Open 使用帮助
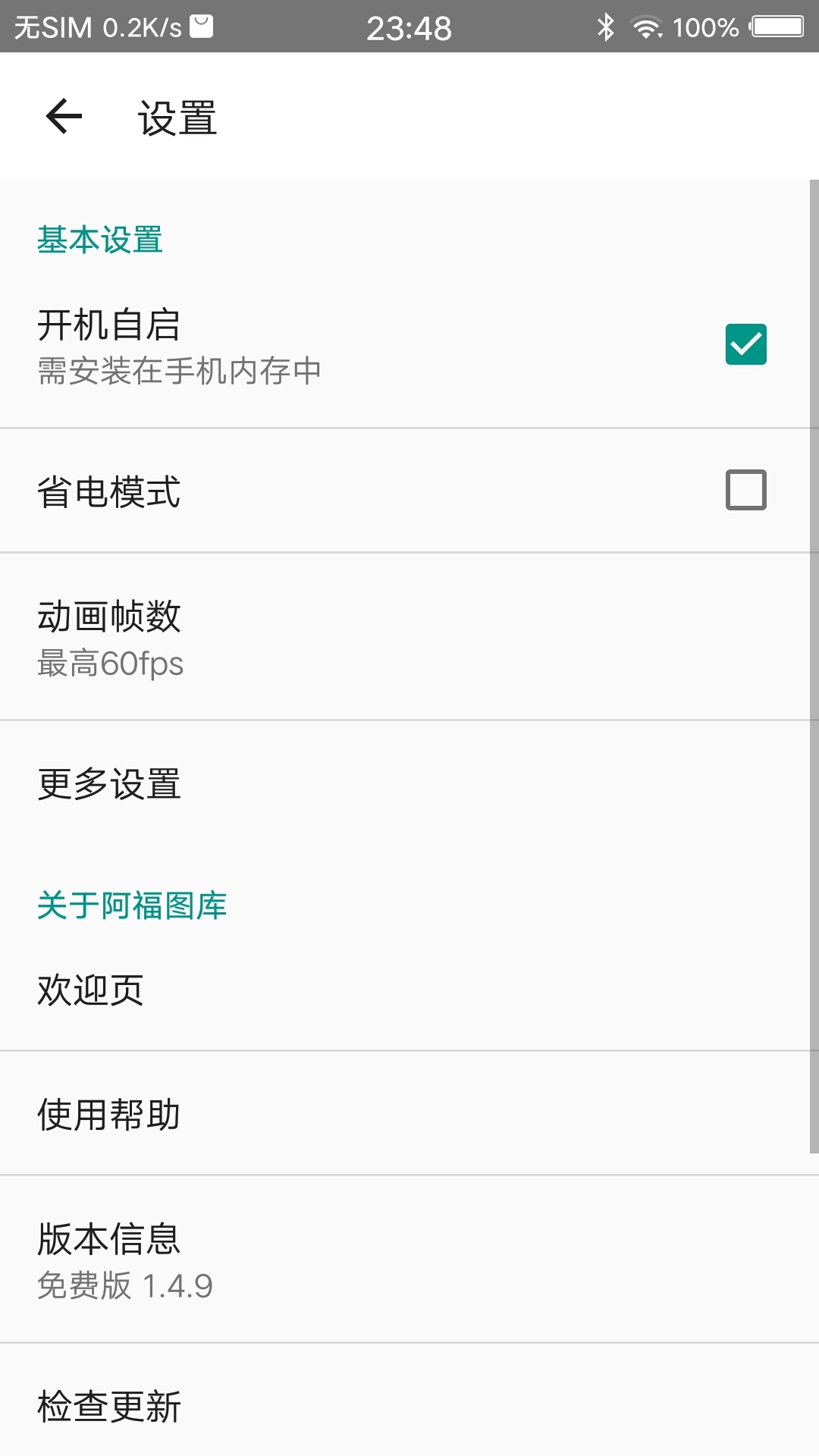The width and height of the screenshot is (819, 1456). tap(409, 1114)
